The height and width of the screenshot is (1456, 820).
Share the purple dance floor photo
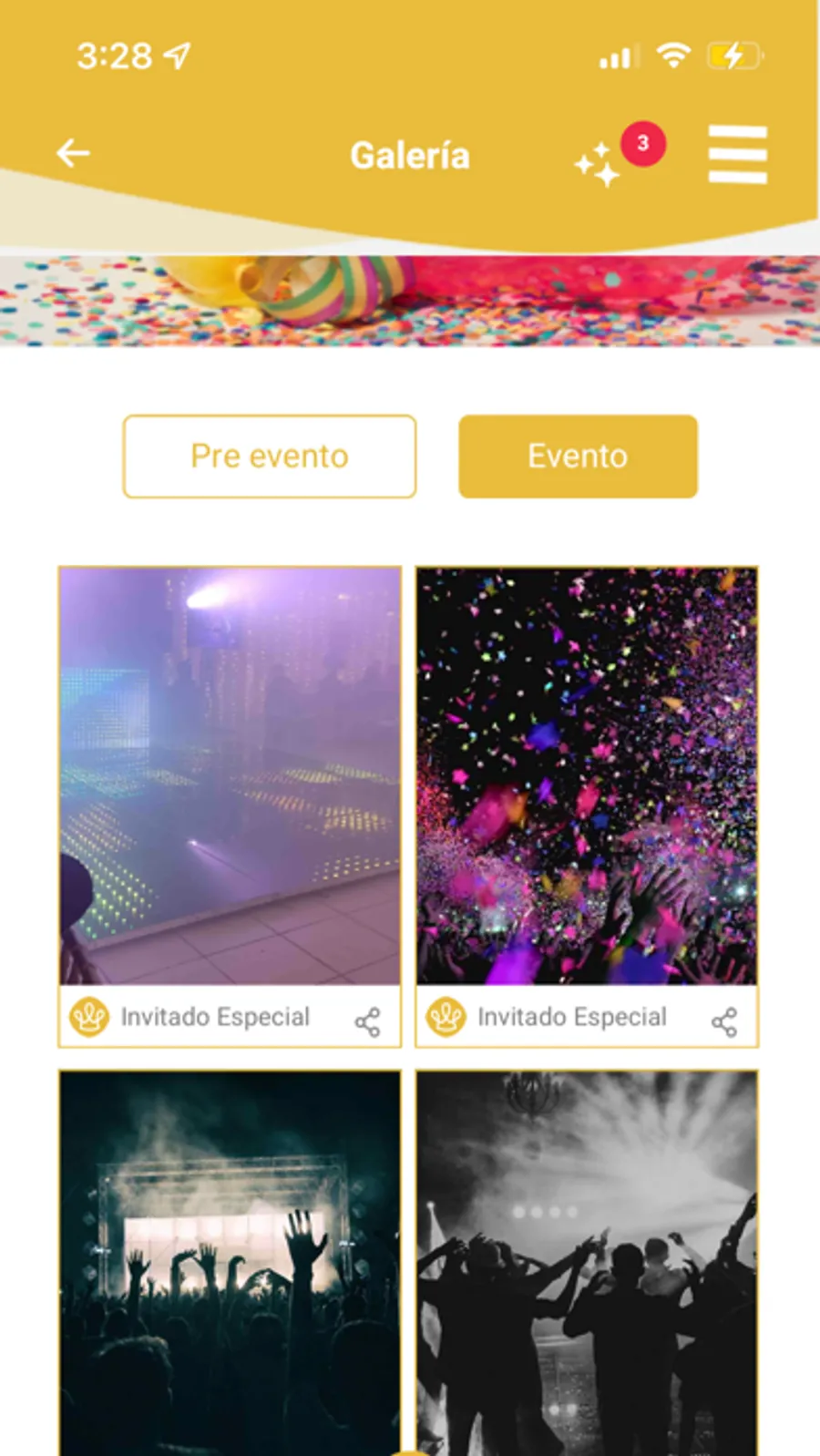(367, 1022)
